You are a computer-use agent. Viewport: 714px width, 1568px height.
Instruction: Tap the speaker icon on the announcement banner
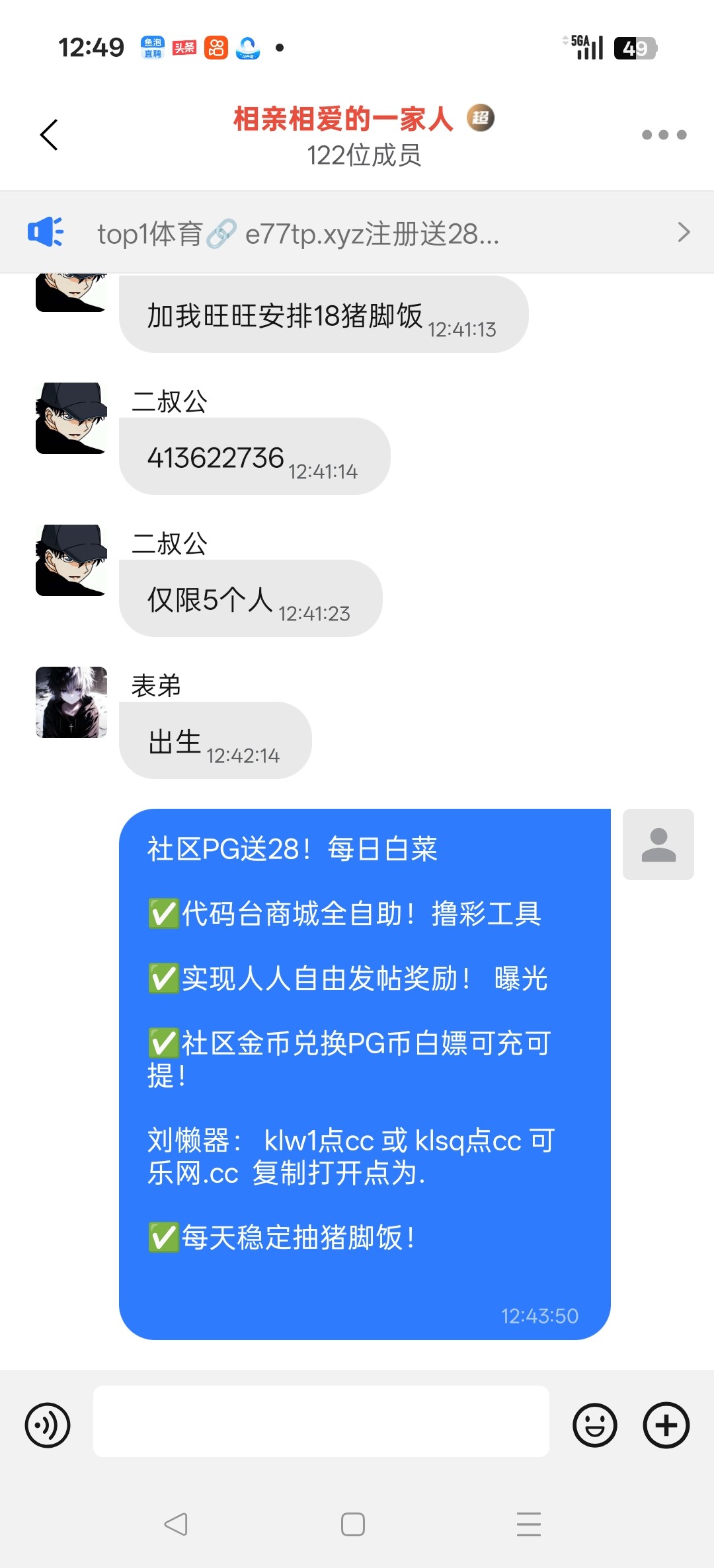(46, 232)
